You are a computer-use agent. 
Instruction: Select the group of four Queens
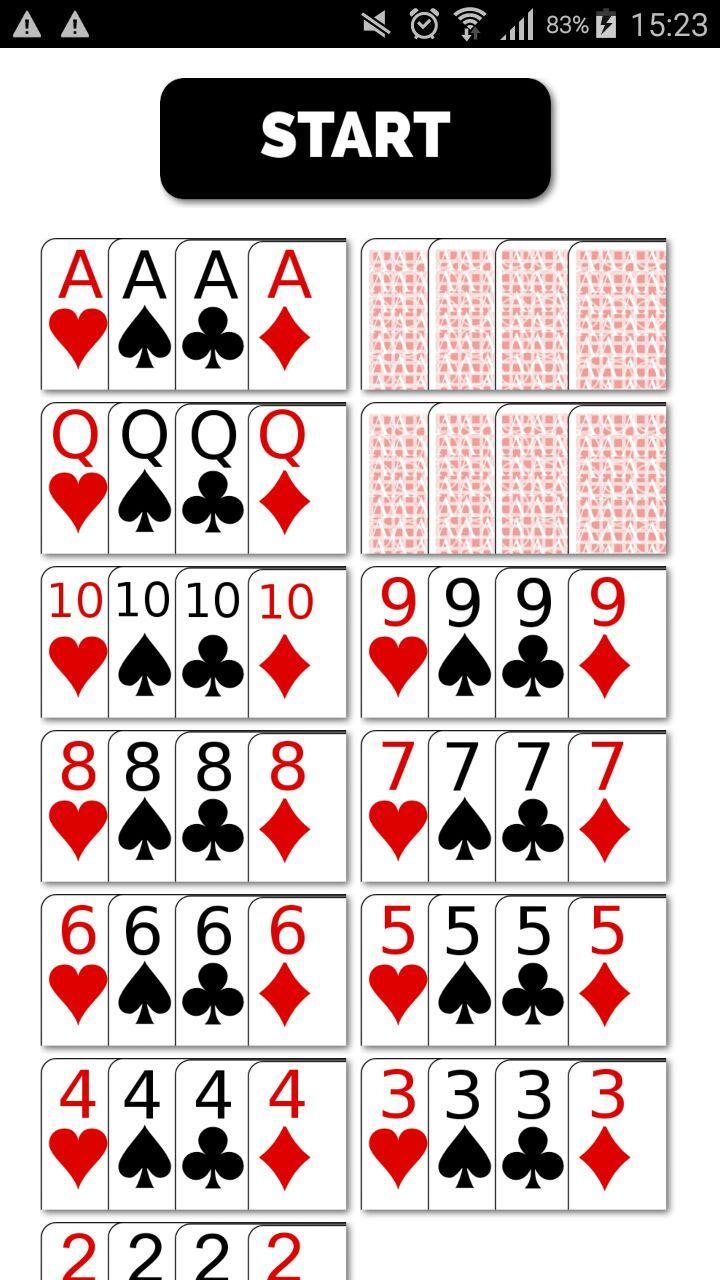(x=194, y=478)
